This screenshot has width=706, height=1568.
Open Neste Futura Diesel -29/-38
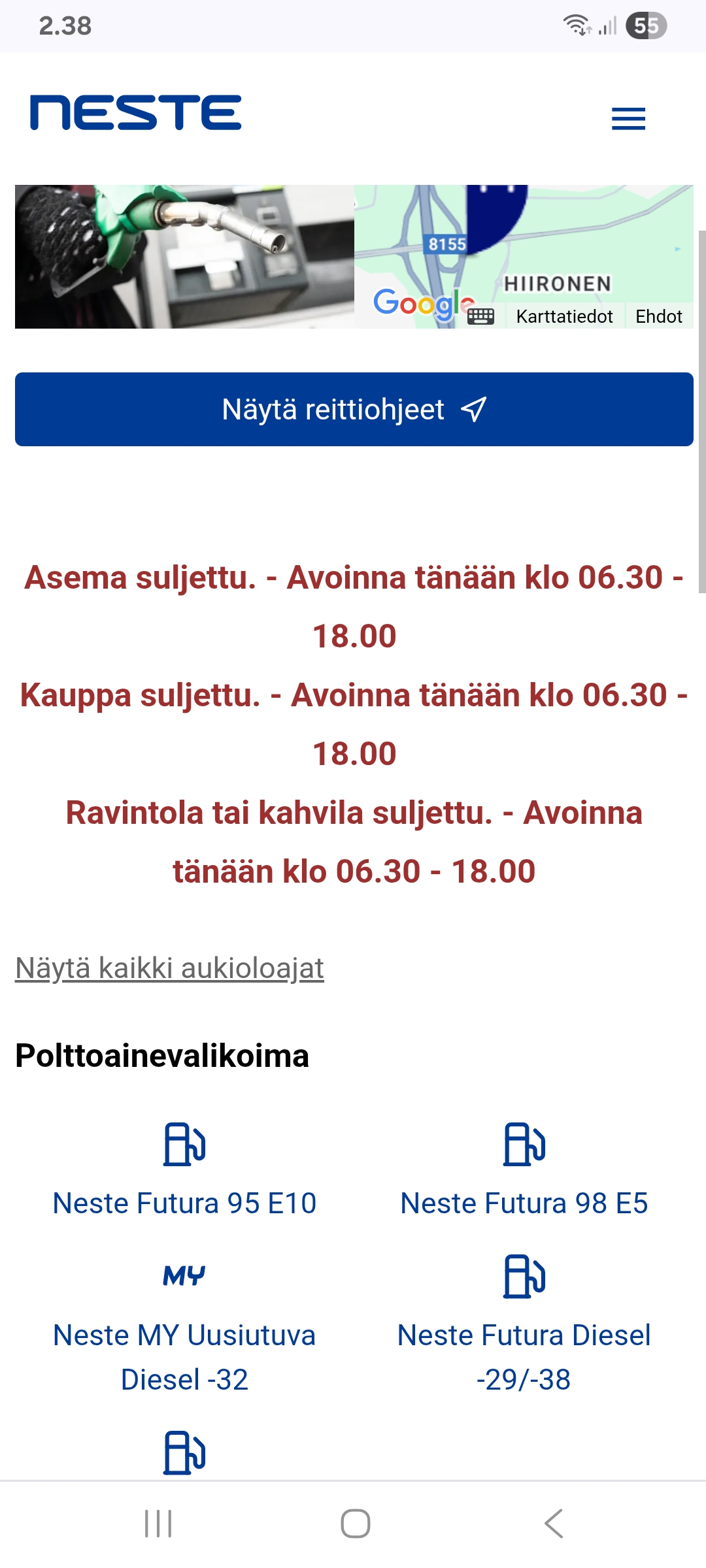[524, 1356]
